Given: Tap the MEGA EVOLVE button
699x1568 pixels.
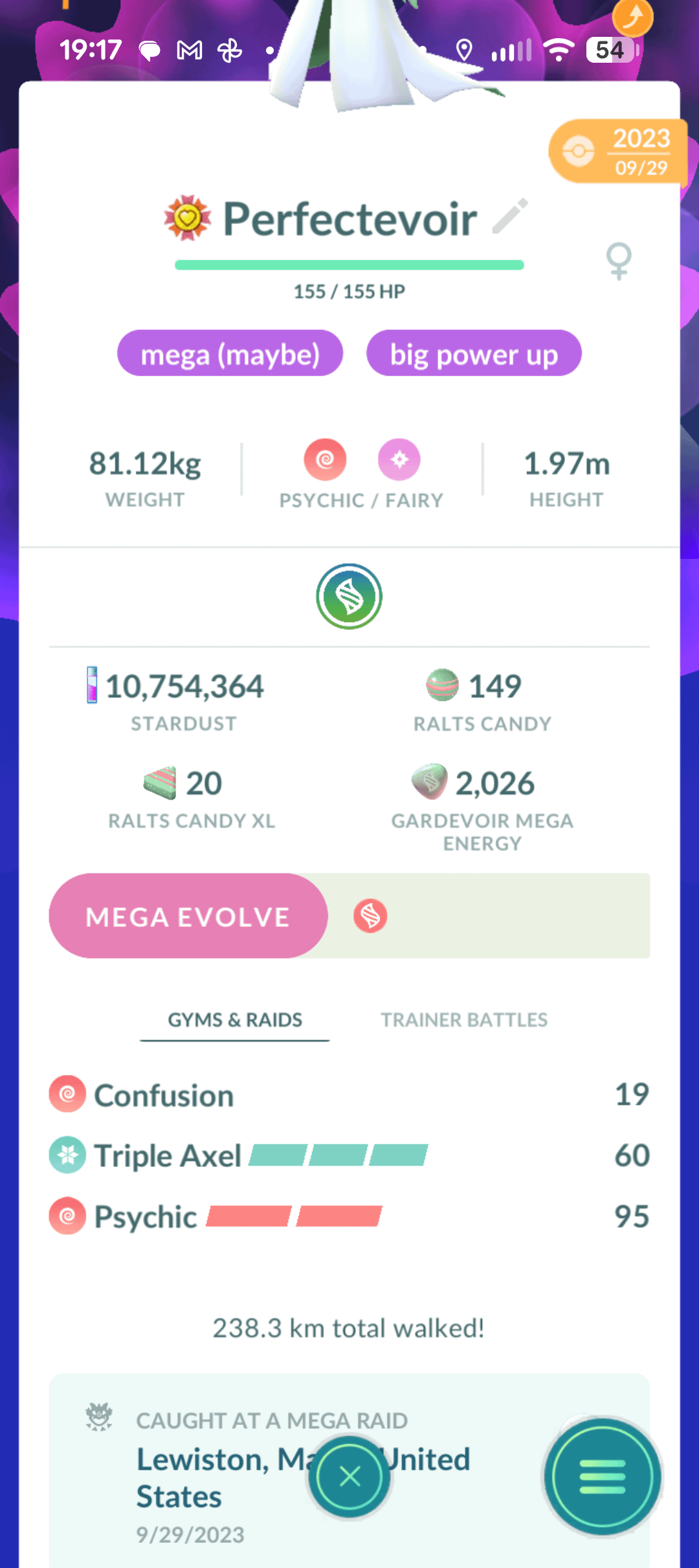Looking at the screenshot, I should pyautogui.click(x=188, y=916).
